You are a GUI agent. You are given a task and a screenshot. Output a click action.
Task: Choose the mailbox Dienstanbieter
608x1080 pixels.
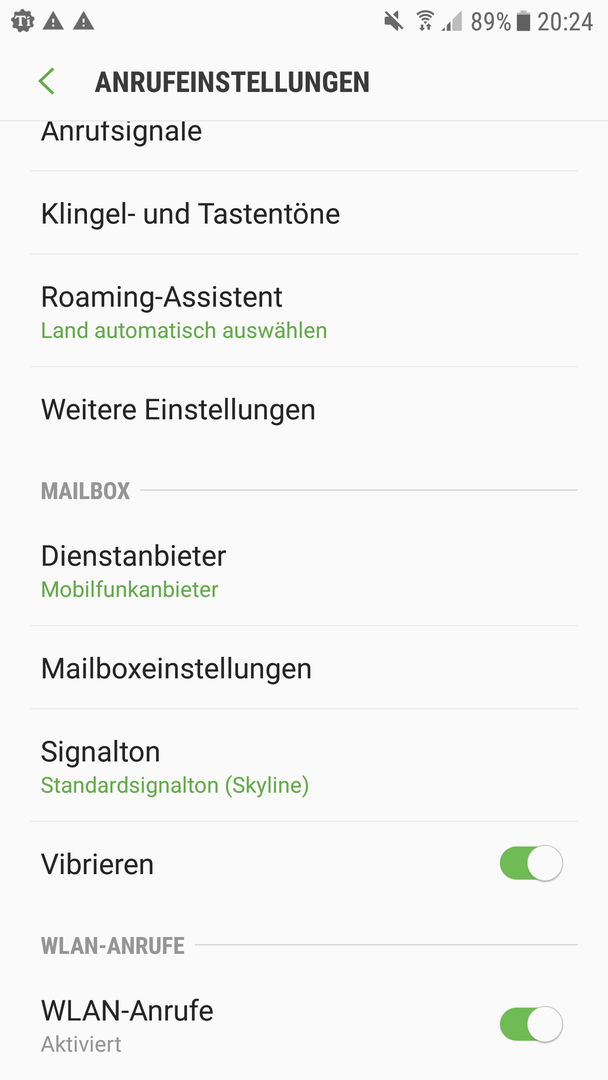[304, 570]
